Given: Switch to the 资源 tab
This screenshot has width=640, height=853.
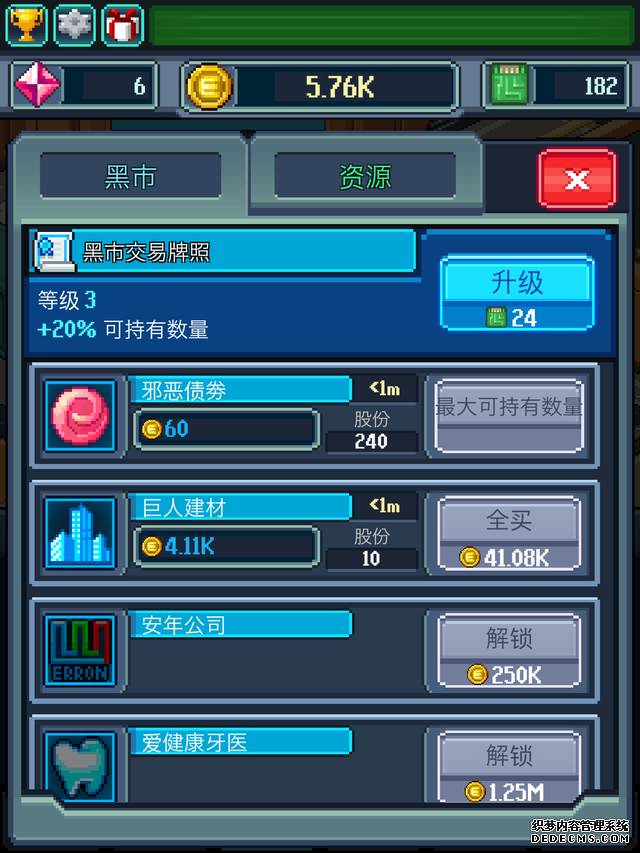Looking at the screenshot, I should coord(364,177).
